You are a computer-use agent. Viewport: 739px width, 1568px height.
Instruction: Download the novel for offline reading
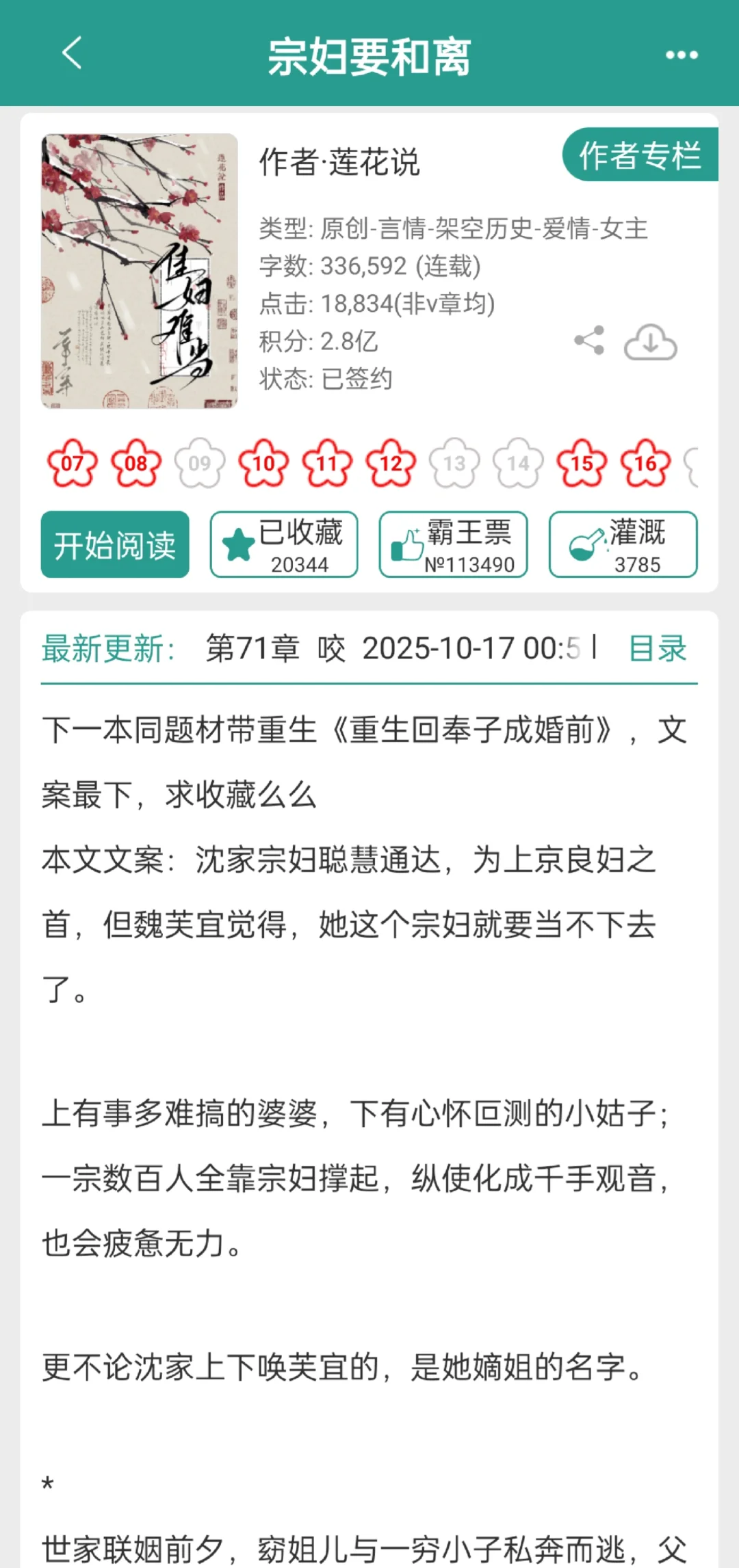[x=650, y=342]
